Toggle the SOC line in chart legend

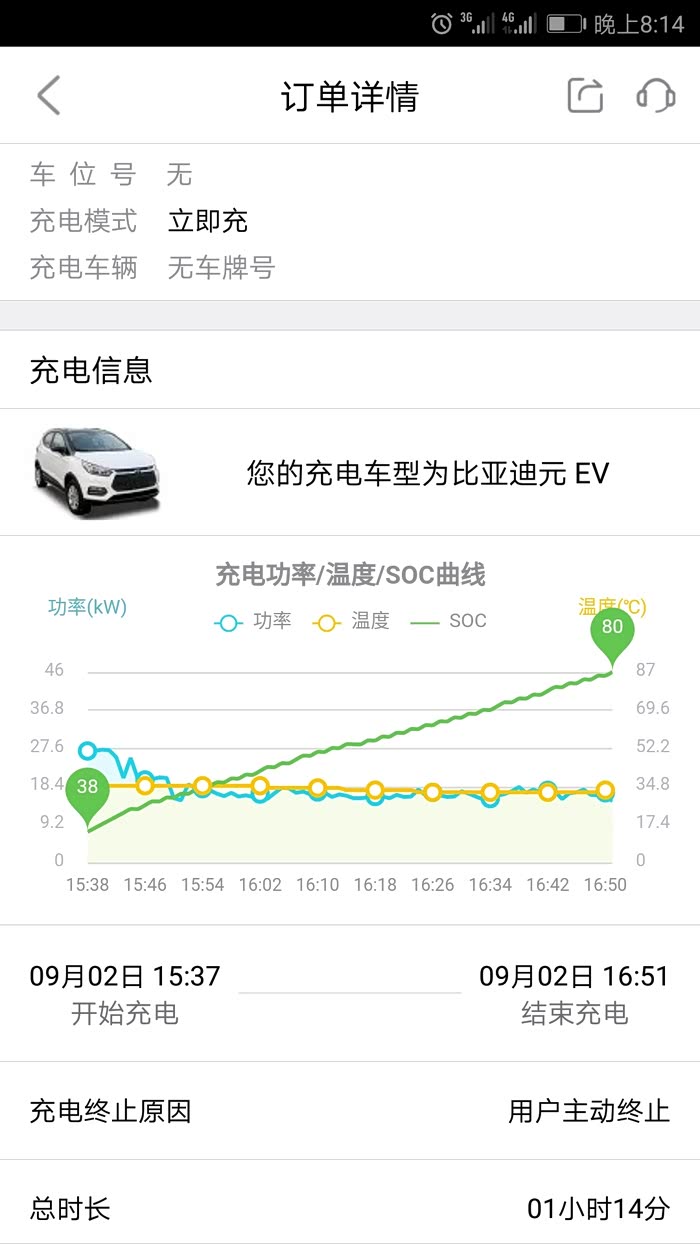[x=449, y=621]
